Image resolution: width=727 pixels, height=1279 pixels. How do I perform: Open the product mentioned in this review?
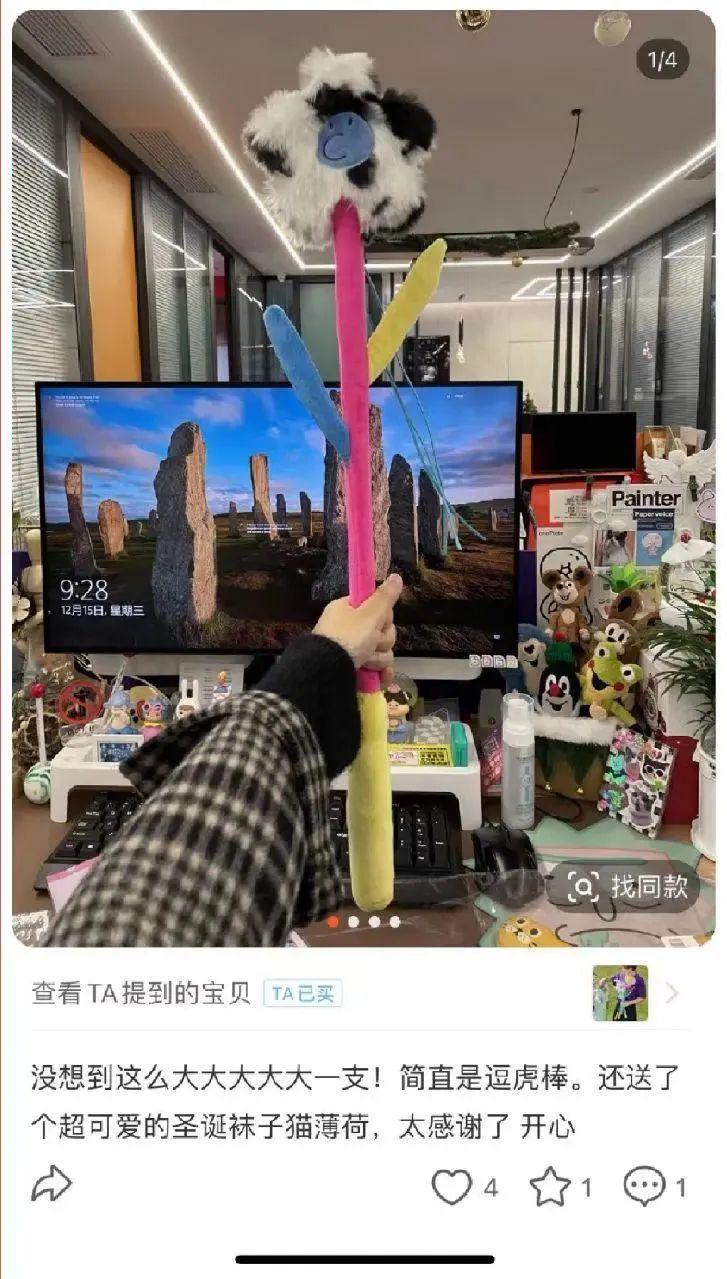pyautogui.click(x=141, y=993)
